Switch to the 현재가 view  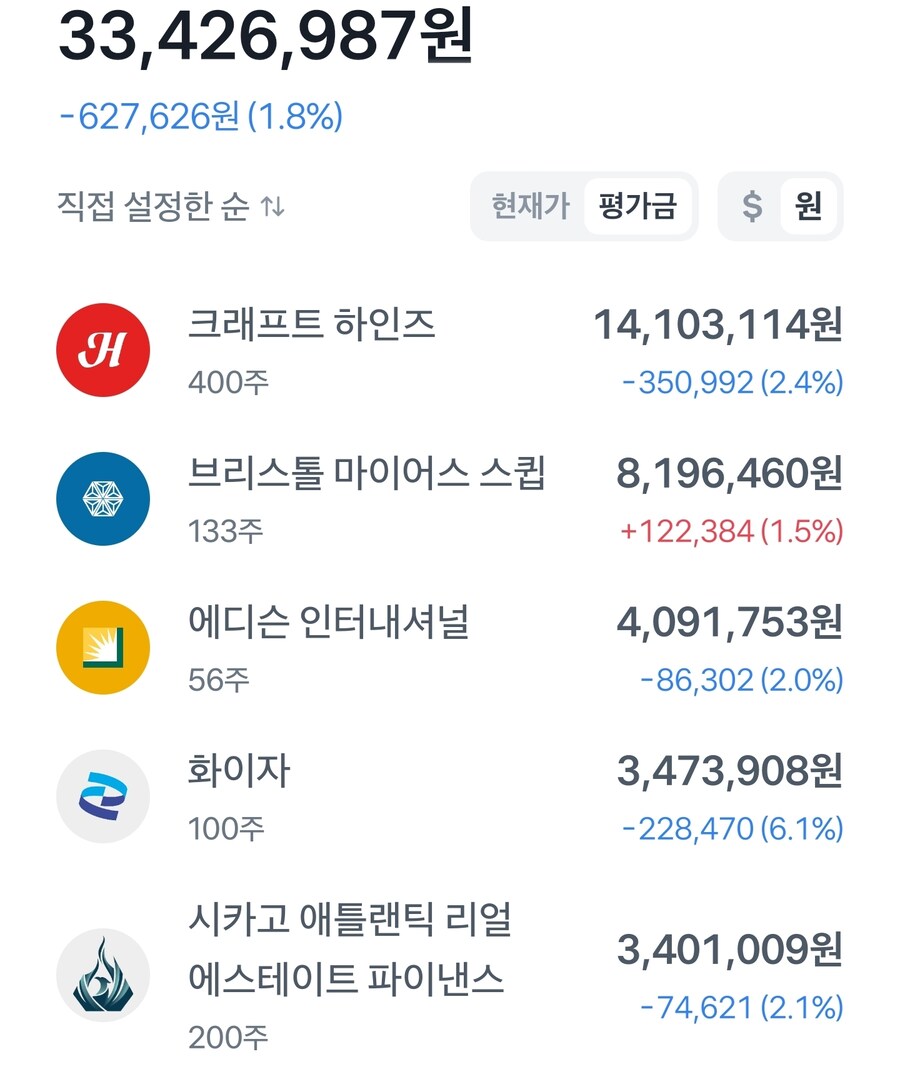[x=529, y=207]
